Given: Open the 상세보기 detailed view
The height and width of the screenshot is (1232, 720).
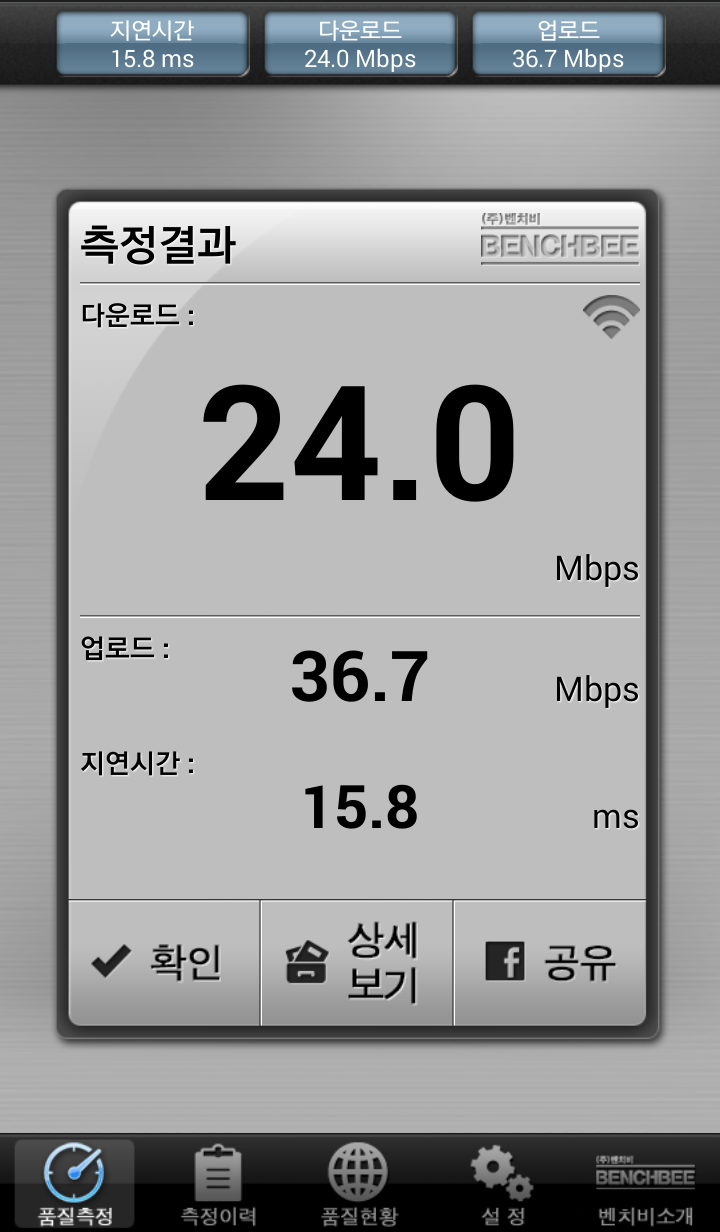Looking at the screenshot, I should pyautogui.click(x=357, y=962).
